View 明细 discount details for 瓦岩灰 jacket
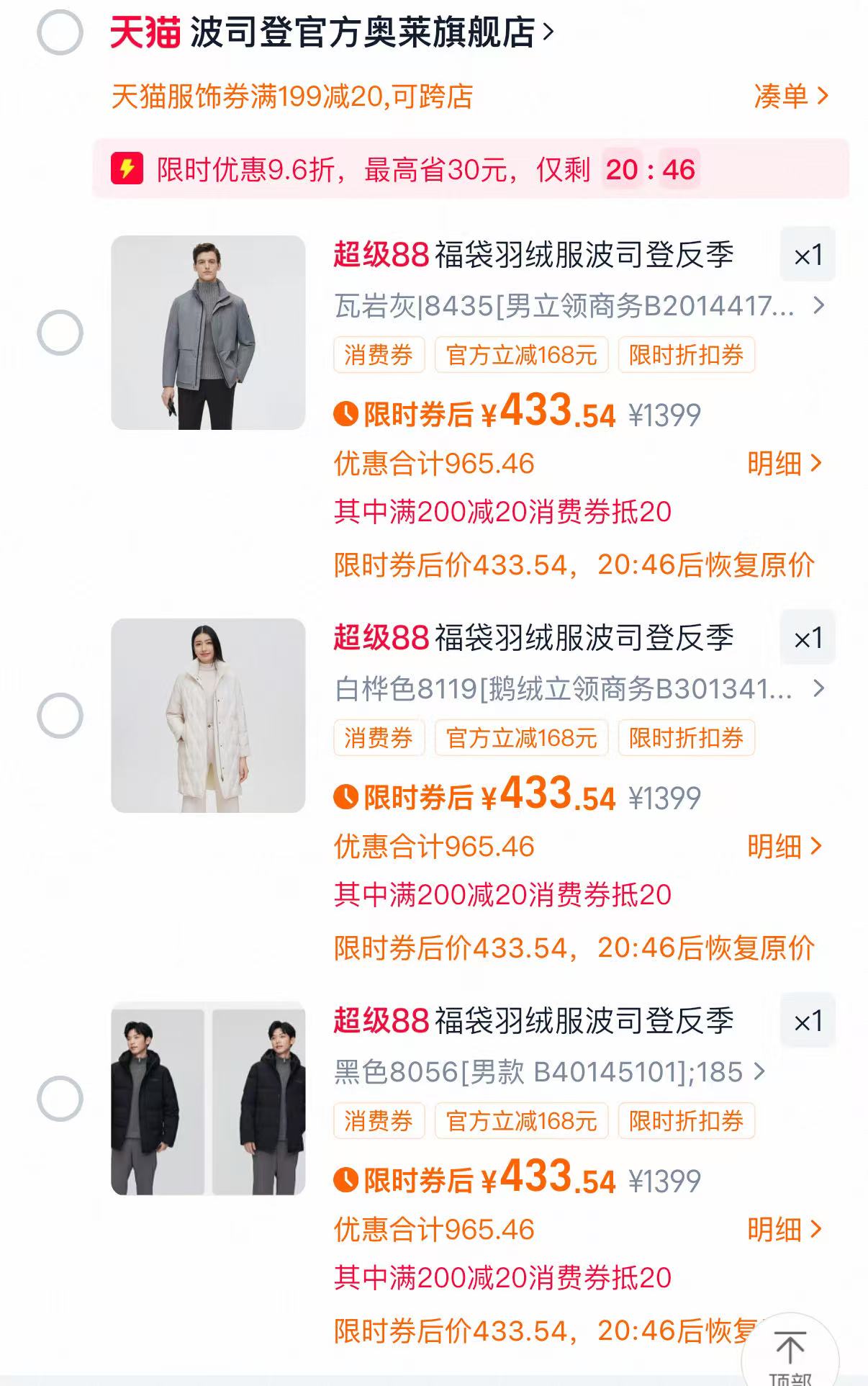Viewport: 868px width, 1386px height. [x=784, y=464]
